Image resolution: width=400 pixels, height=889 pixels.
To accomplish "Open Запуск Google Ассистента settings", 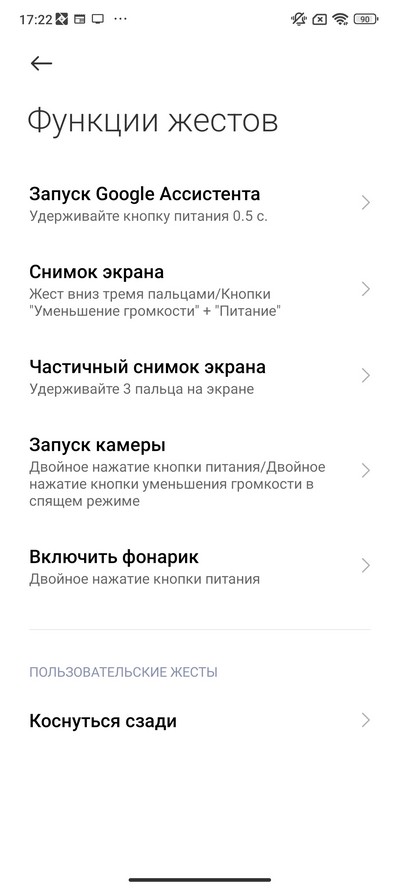I will pos(200,203).
